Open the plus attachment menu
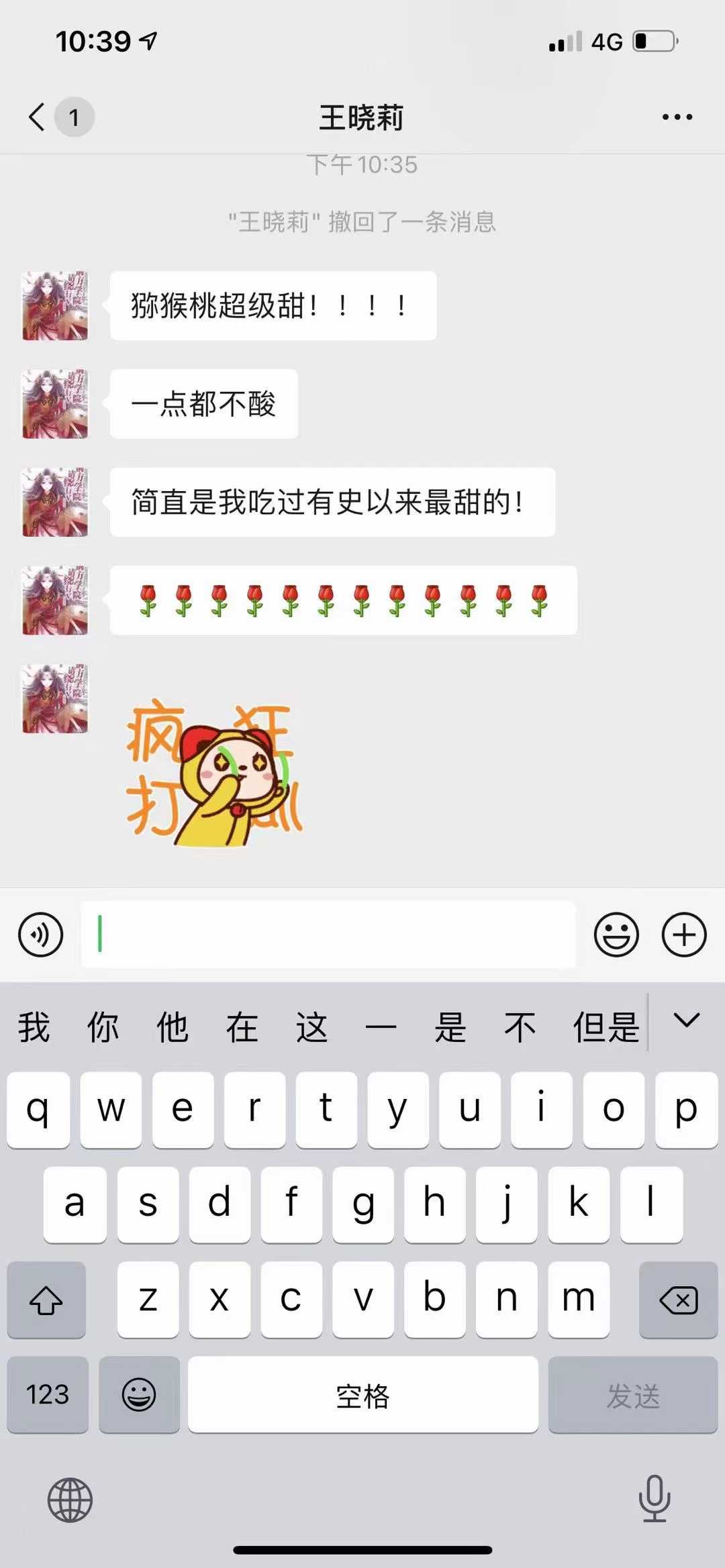This screenshot has height=1568, width=725. pyautogui.click(x=684, y=935)
